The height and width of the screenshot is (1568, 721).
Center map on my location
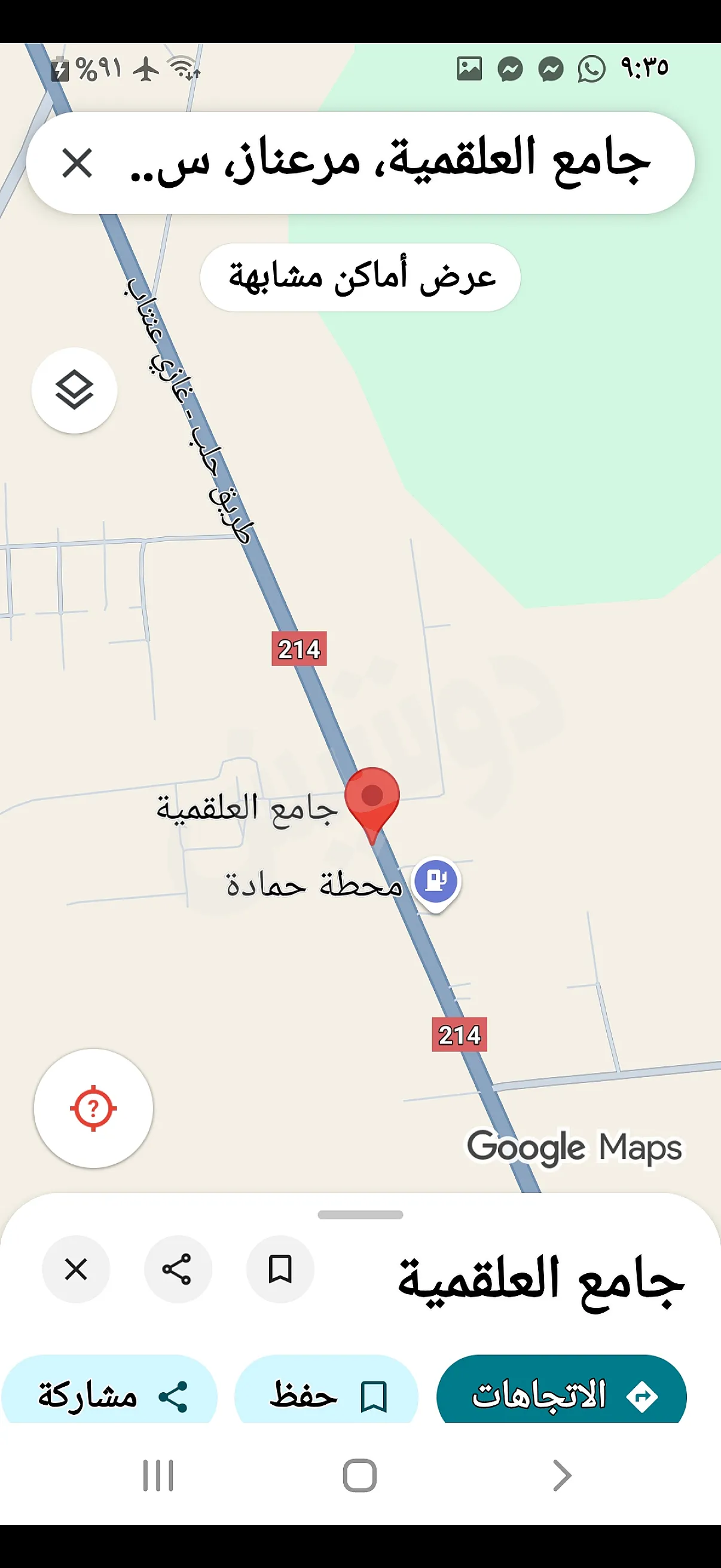pyautogui.click(x=93, y=1108)
